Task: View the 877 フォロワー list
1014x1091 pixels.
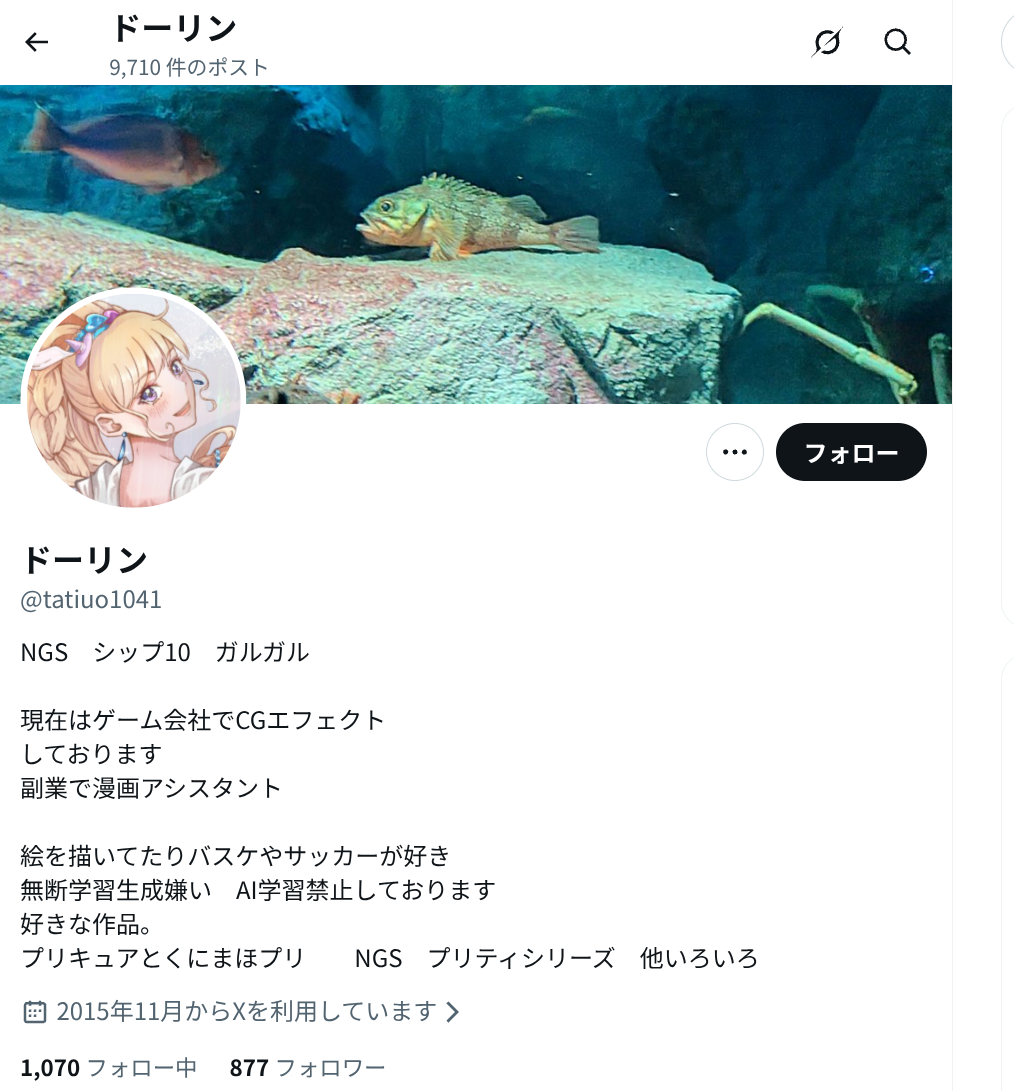Action: pyautogui.click(x=307, y=1068)
